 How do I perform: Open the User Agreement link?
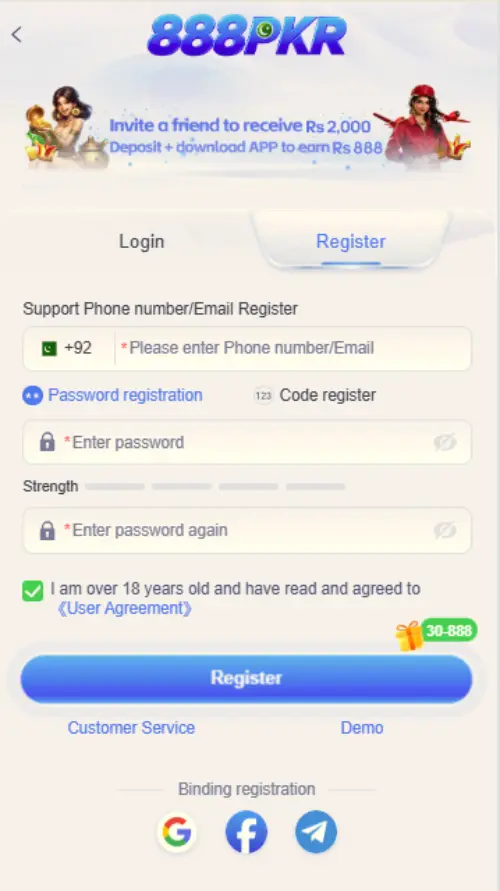click(x=124, y=609)
